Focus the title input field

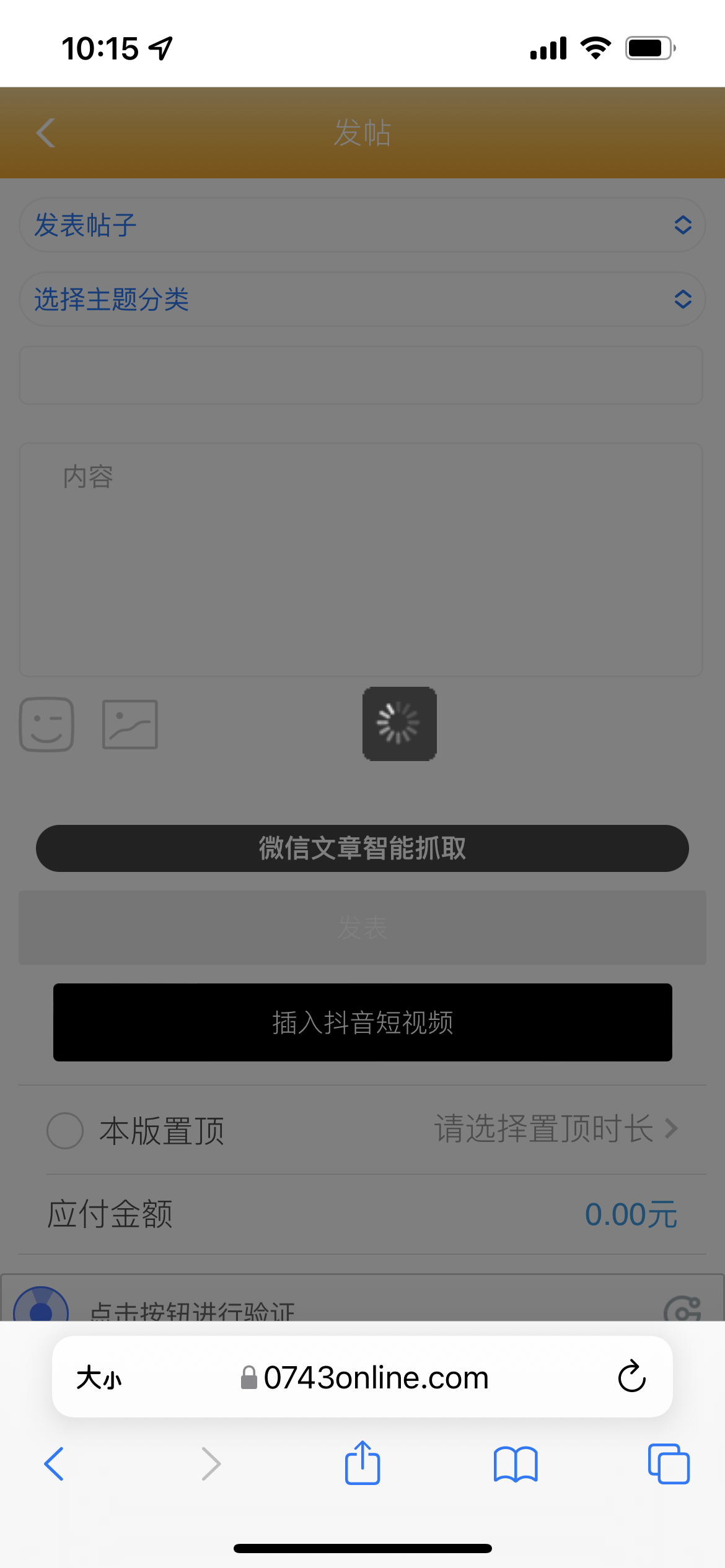[361, 375]
